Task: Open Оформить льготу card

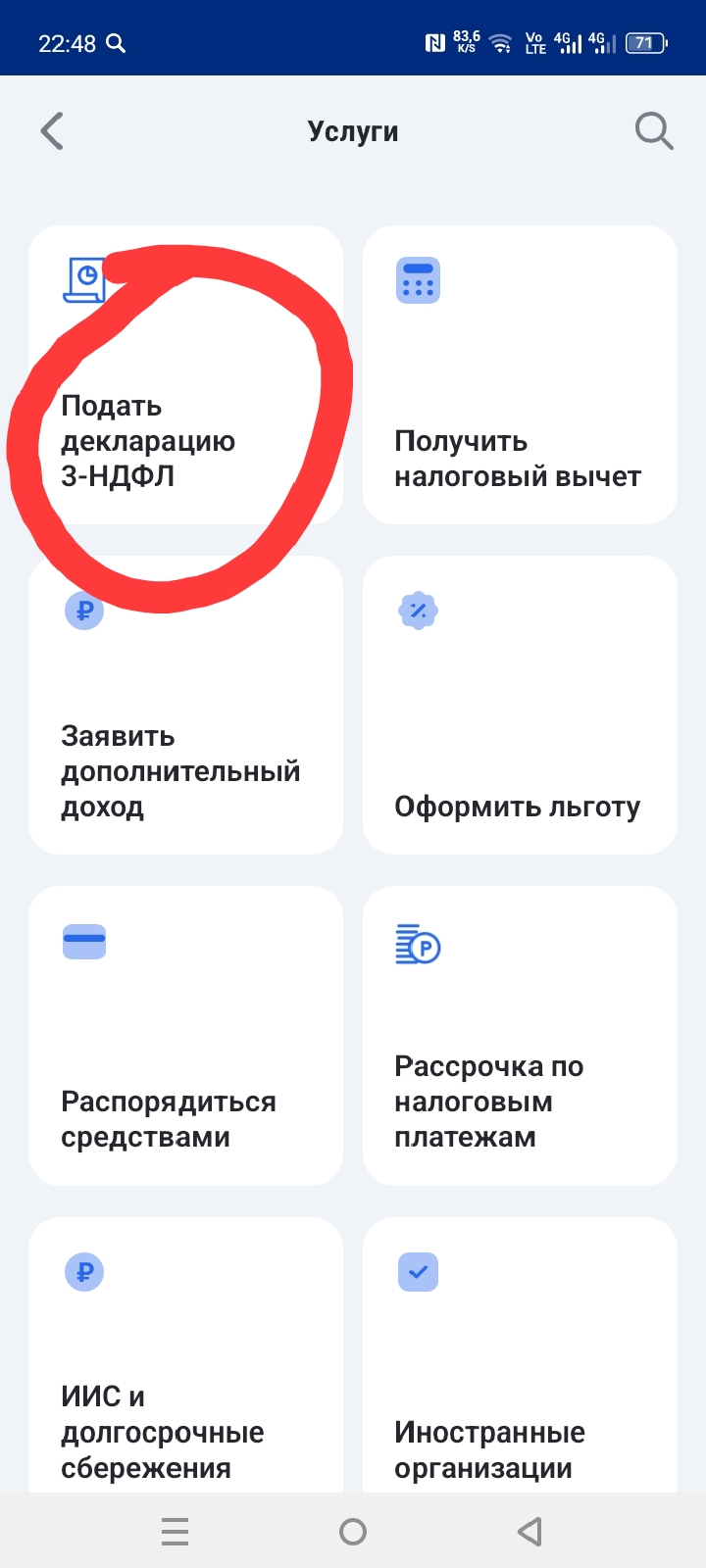Action: pyautogui.click(x=520, y=706)
